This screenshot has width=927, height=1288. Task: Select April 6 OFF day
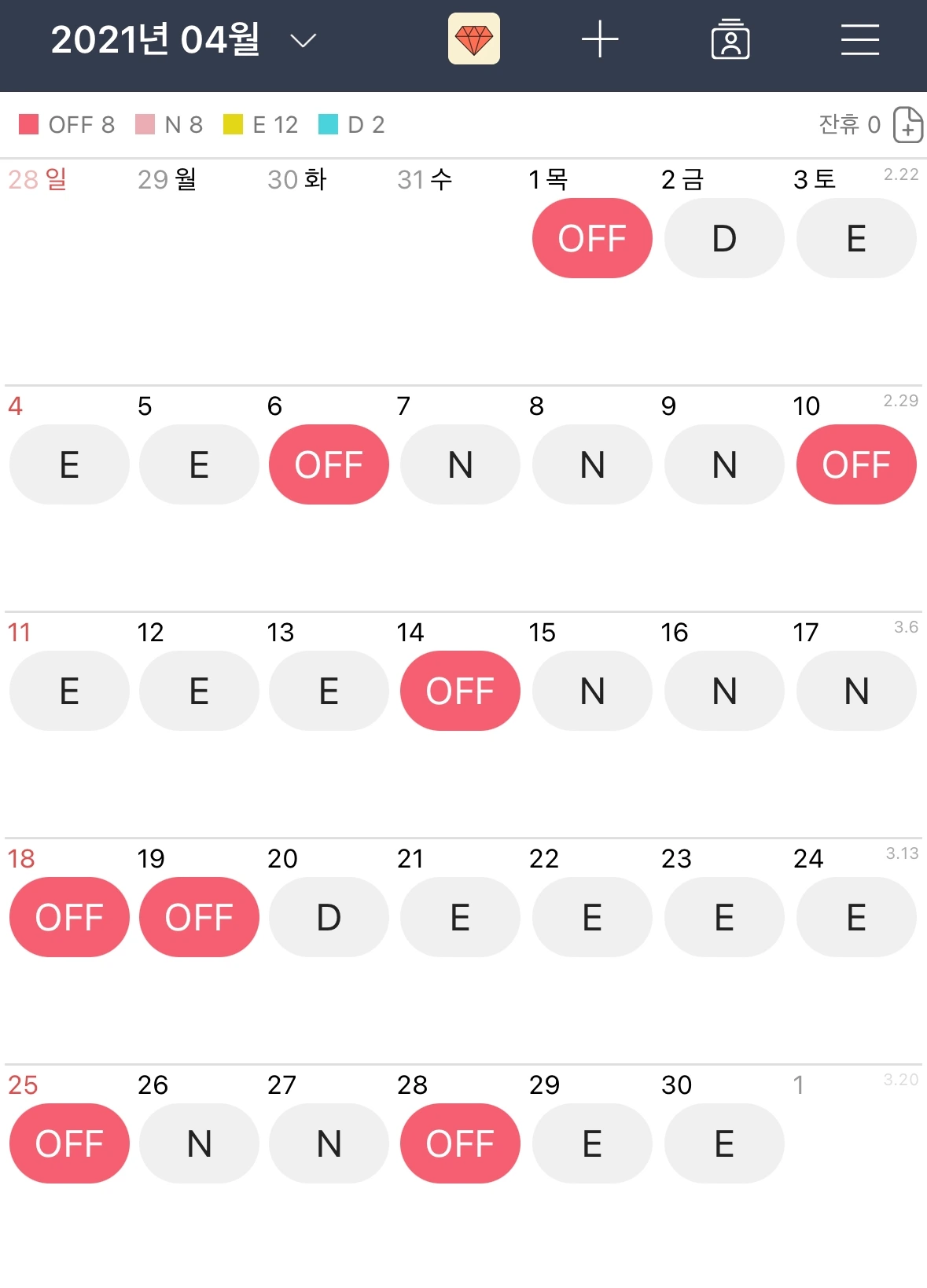[x=329, y=464]
